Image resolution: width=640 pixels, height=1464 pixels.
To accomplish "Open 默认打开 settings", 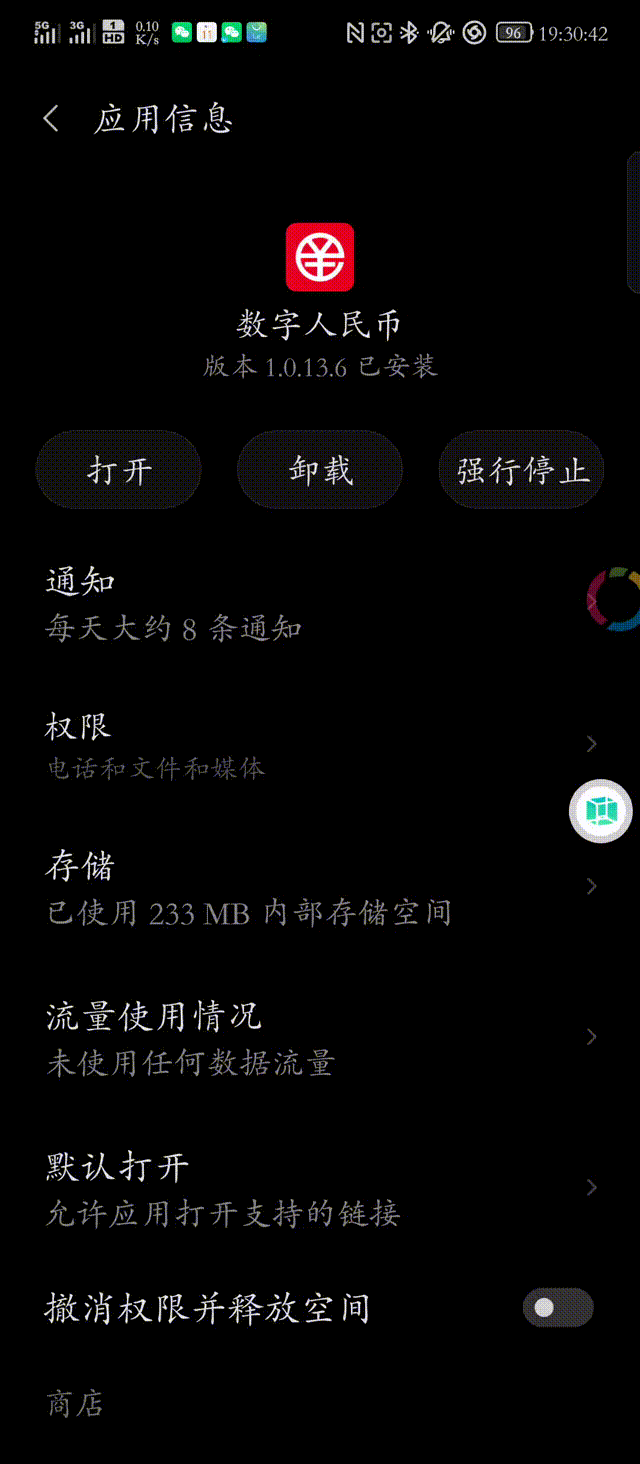I will (320, 1188).
